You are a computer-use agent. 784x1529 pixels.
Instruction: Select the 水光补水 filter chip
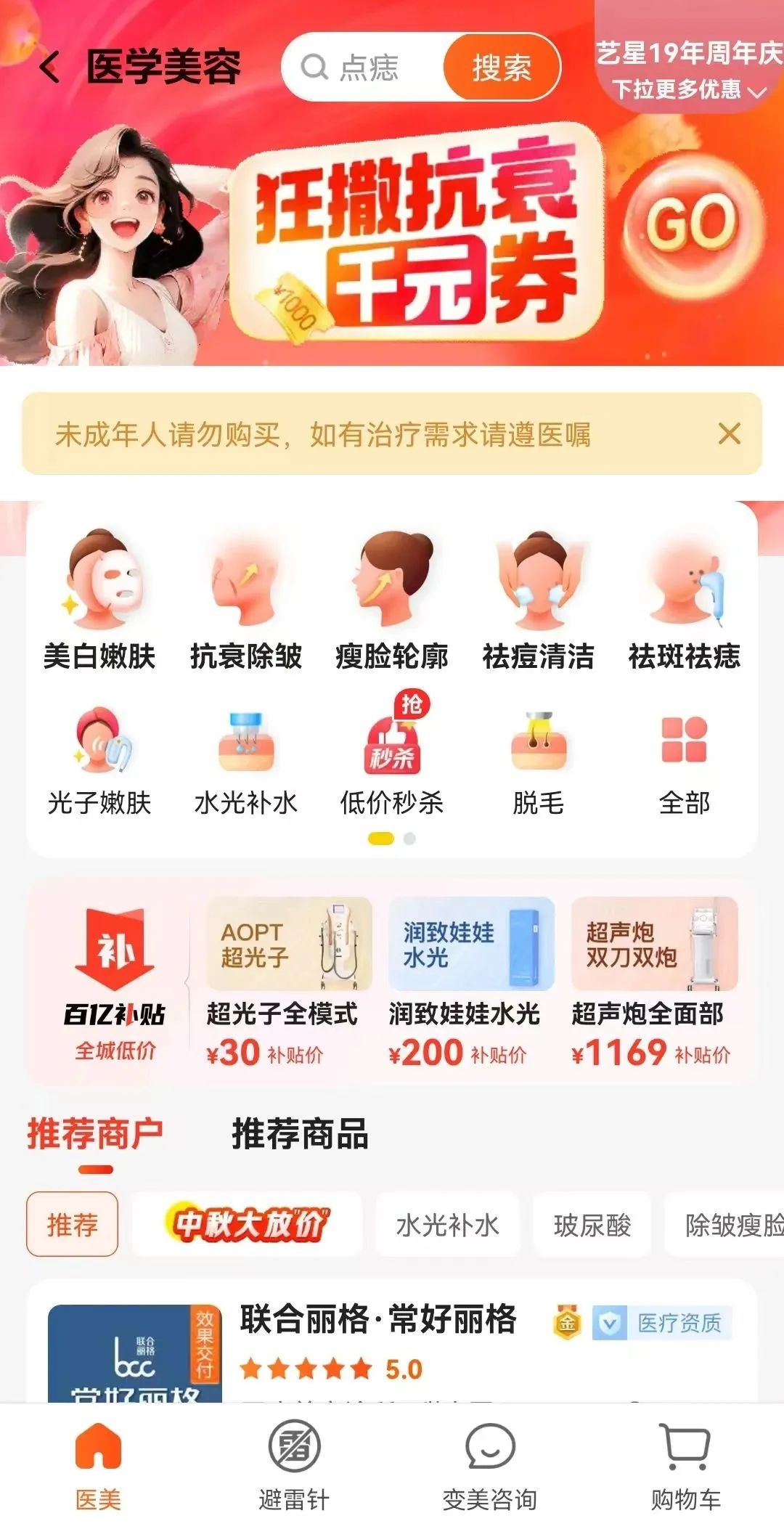click(447, 1225)
